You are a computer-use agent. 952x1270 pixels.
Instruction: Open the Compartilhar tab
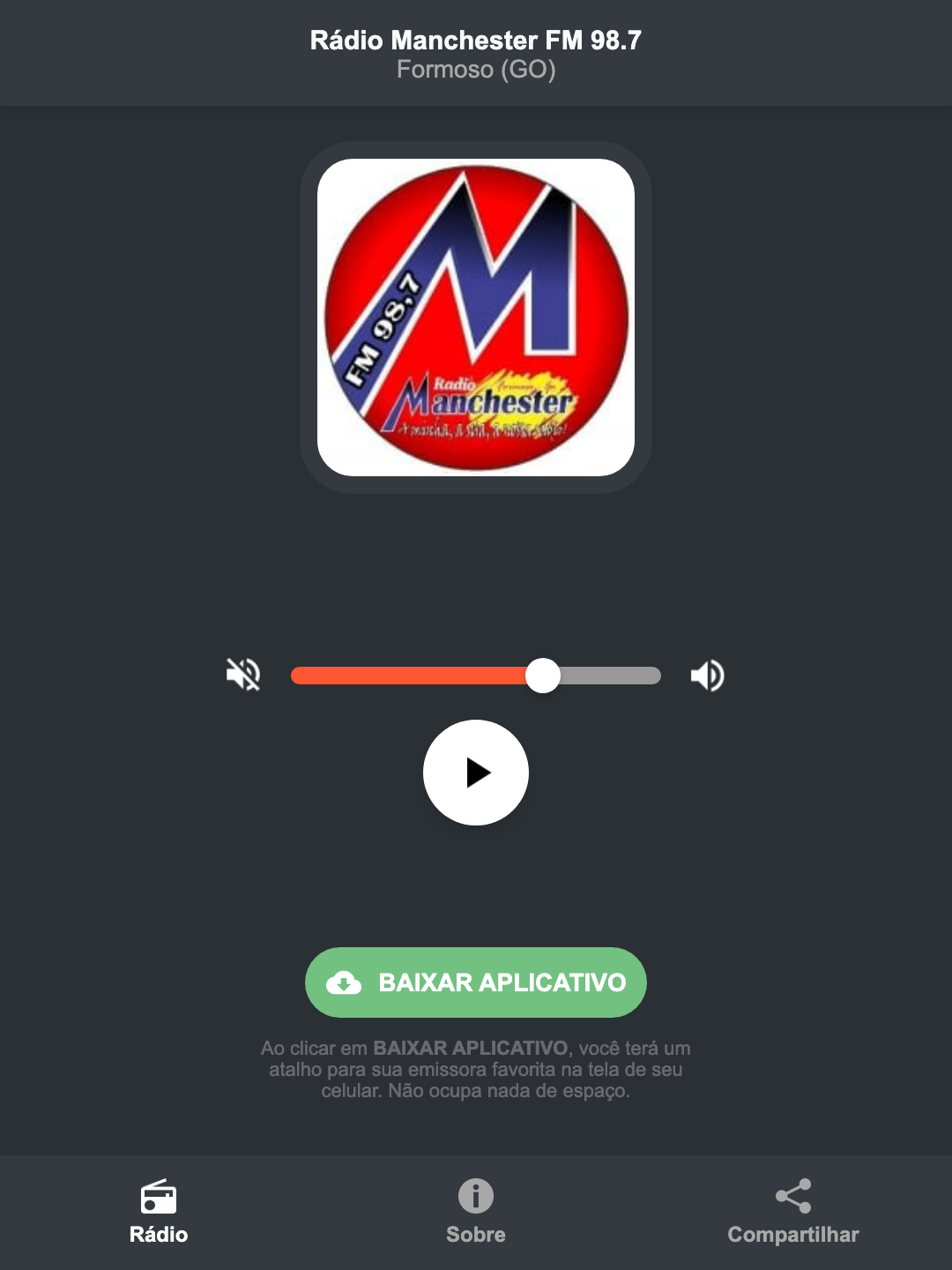coord(792,1213)
